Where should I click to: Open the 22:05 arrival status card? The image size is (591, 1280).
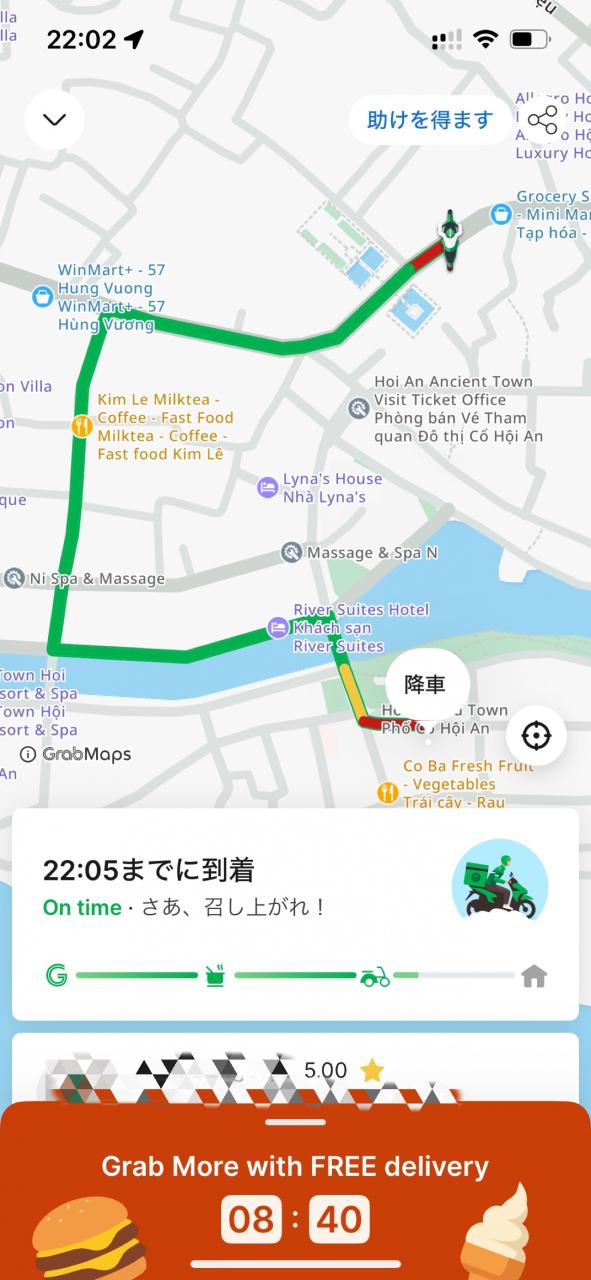[x=295, y=914]
